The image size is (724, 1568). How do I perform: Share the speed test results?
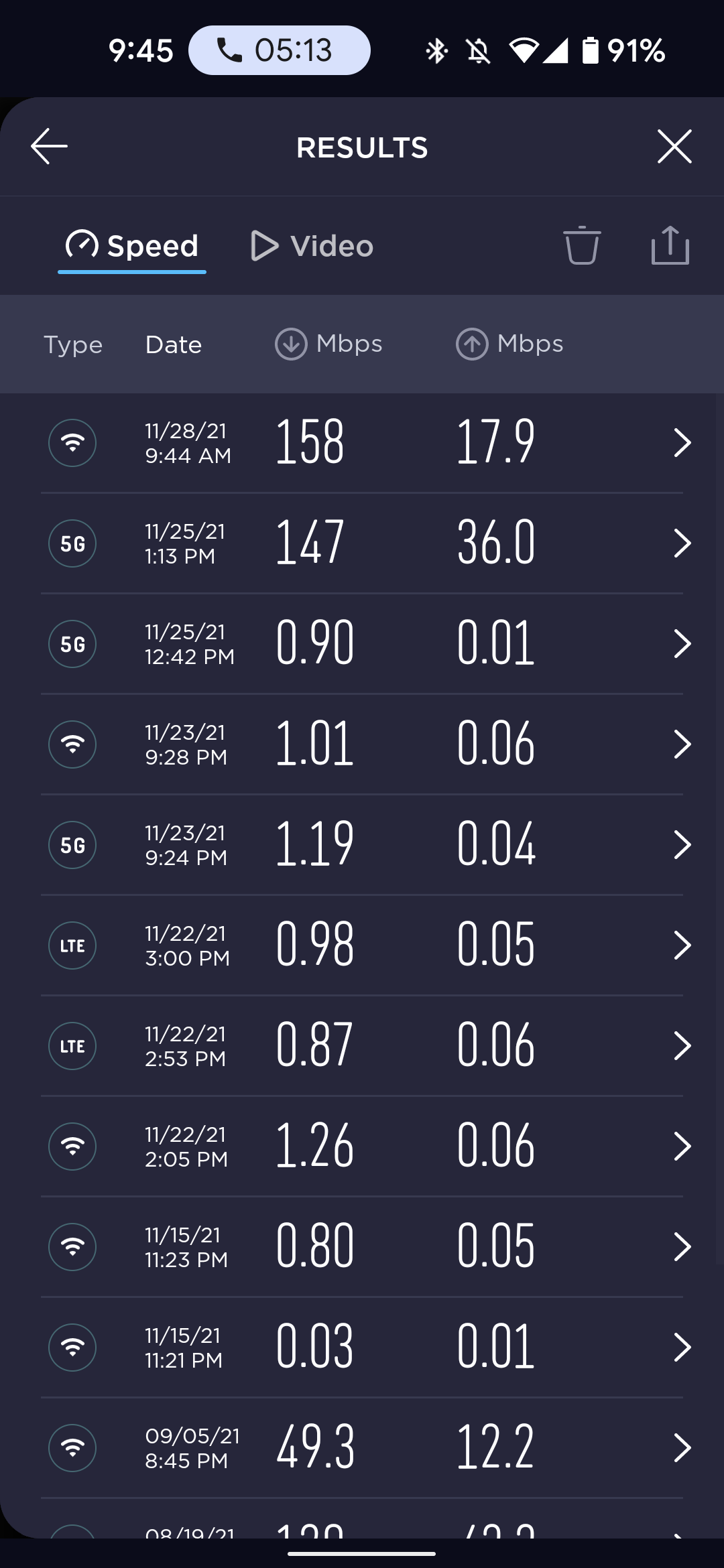click(670, 245)
